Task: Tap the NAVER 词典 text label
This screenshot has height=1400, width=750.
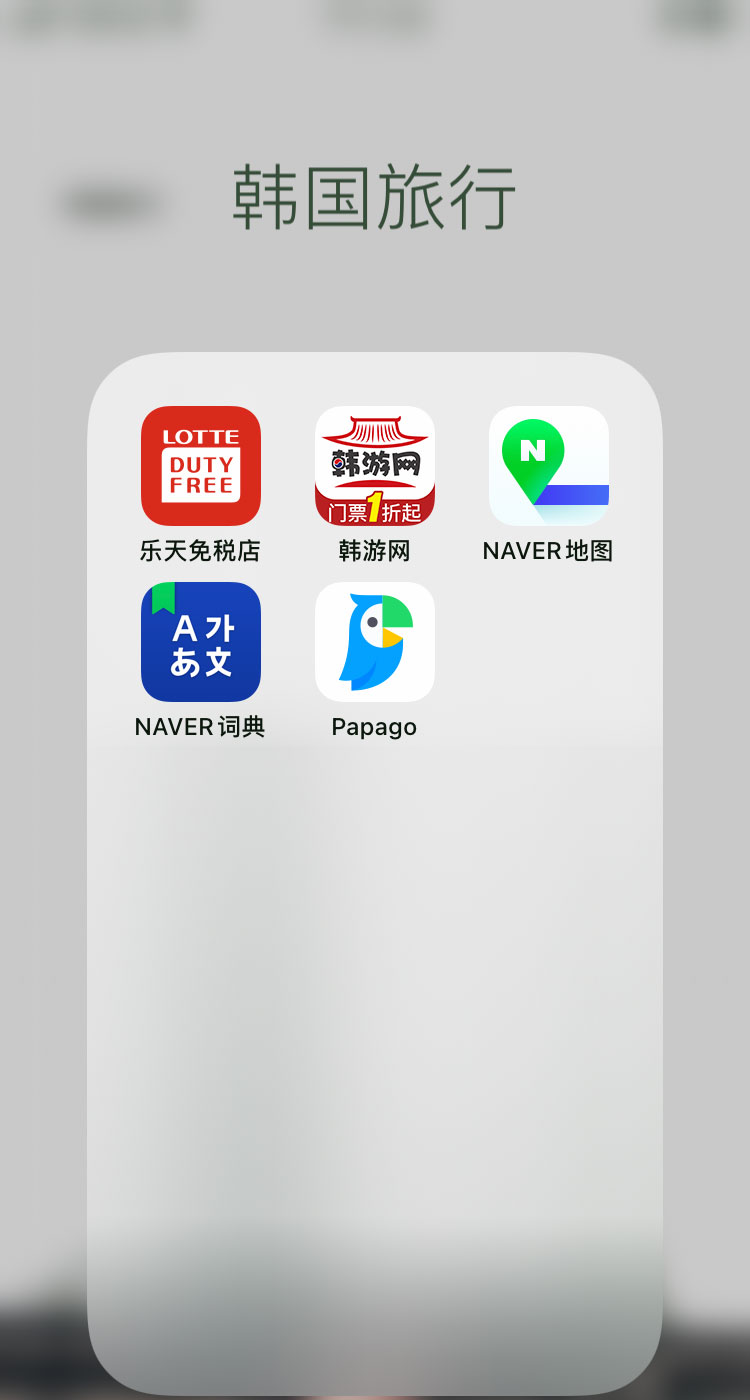Action: click(x=200, y=726)
